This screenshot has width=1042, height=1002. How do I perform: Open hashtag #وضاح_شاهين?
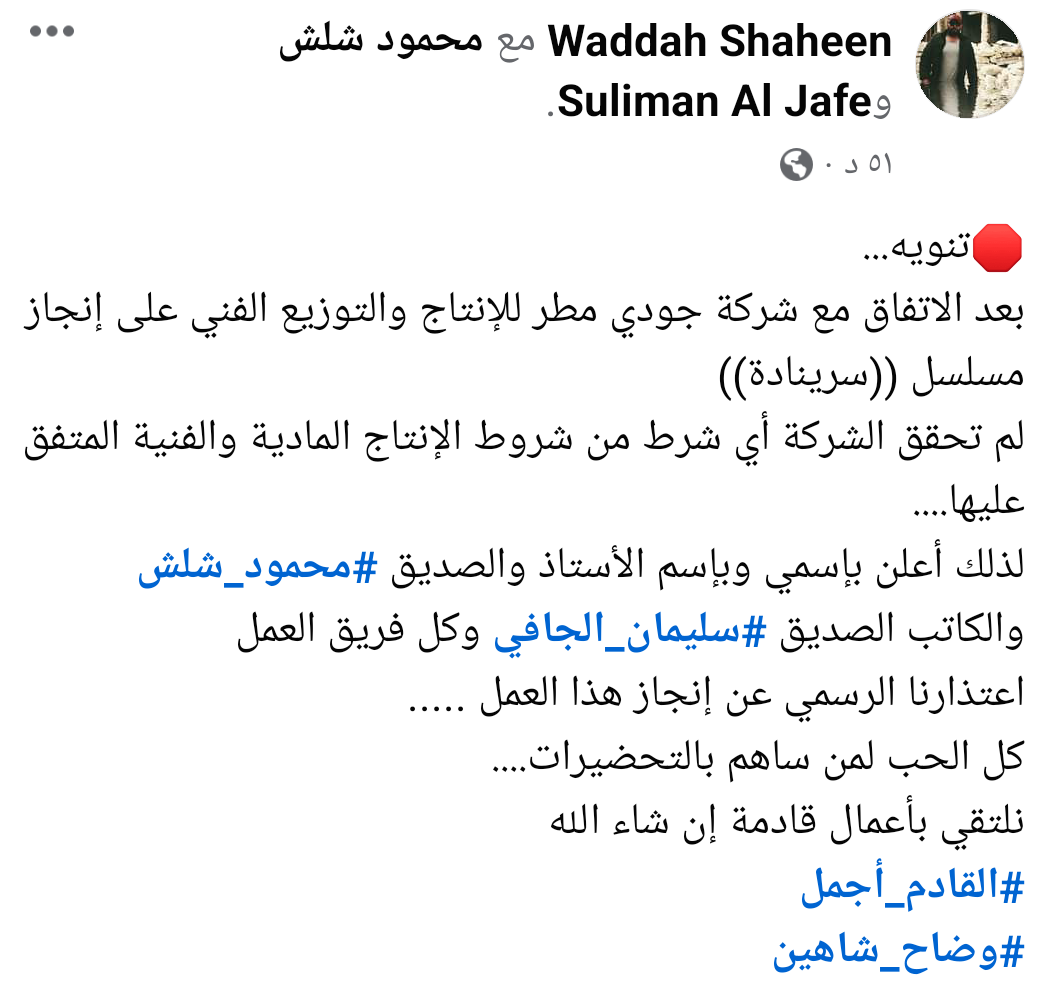coord(898,951)
